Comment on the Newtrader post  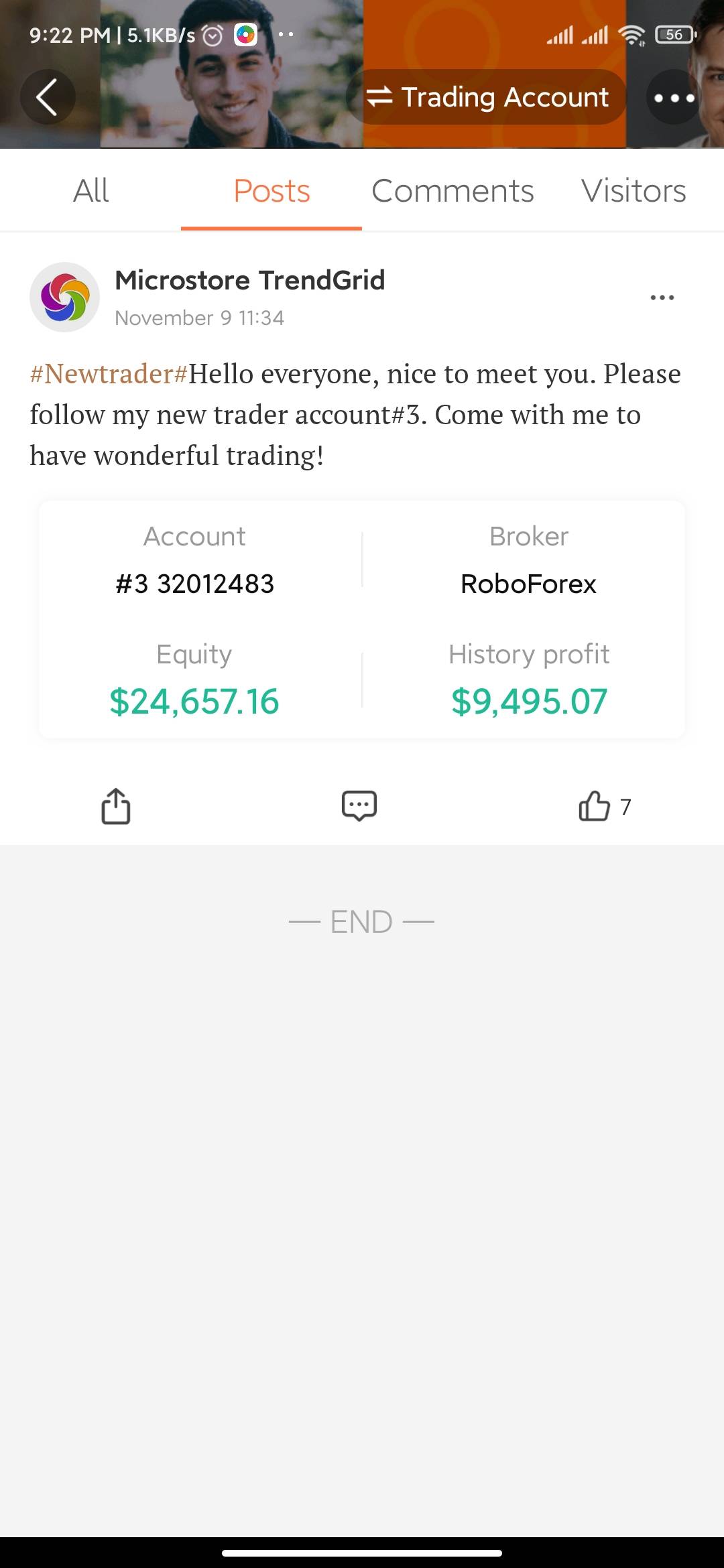(359, 806)
